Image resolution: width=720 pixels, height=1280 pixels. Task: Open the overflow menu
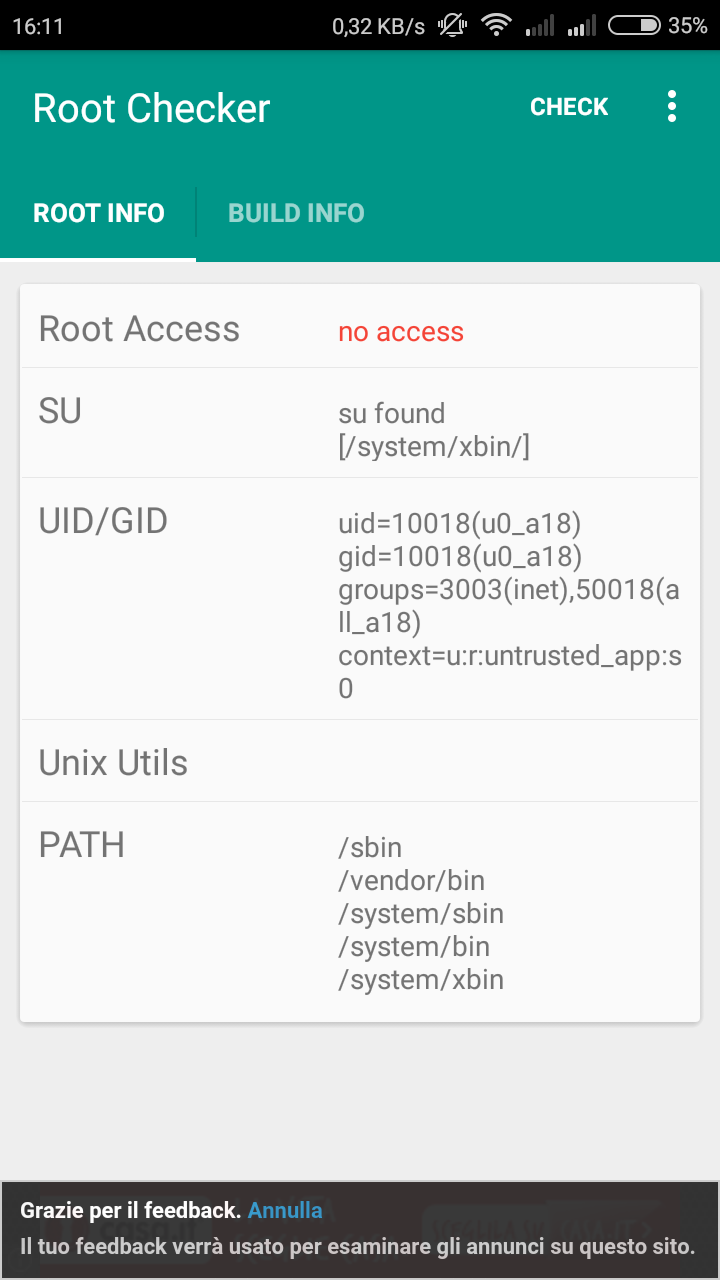(x=671, y=107)
